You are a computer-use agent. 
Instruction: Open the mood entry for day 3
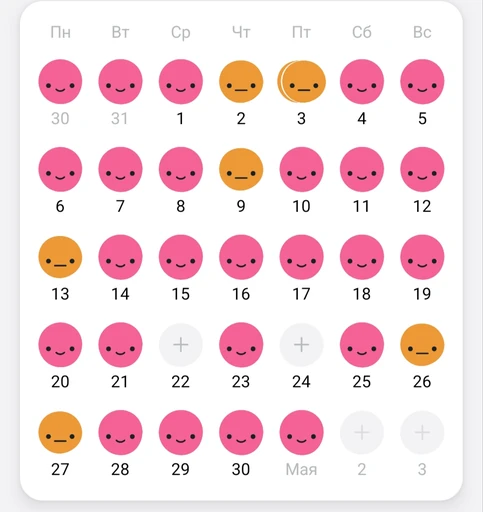point(301,82)
